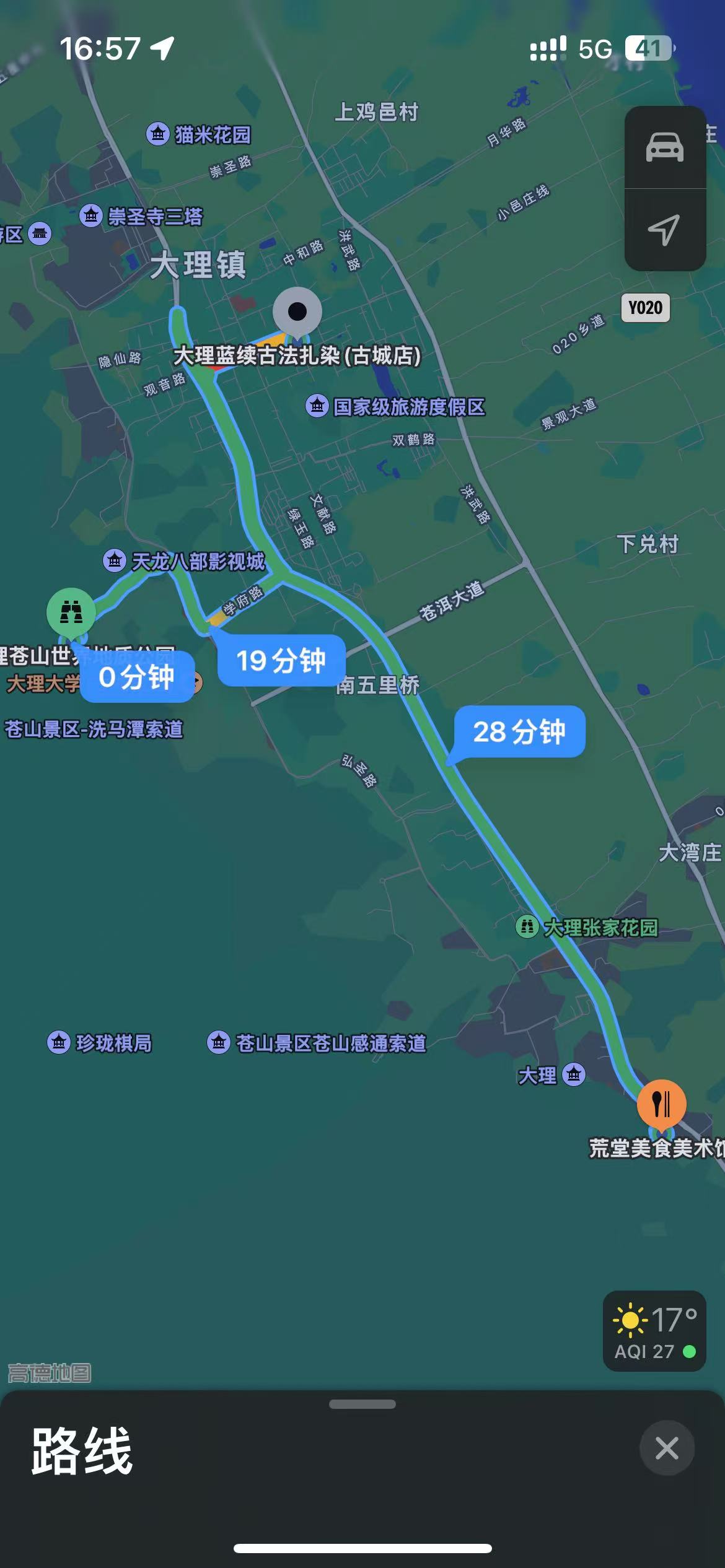Screen dimensions: 725x1568
Task: Open the driving mode car button
Action: [665, 147]
